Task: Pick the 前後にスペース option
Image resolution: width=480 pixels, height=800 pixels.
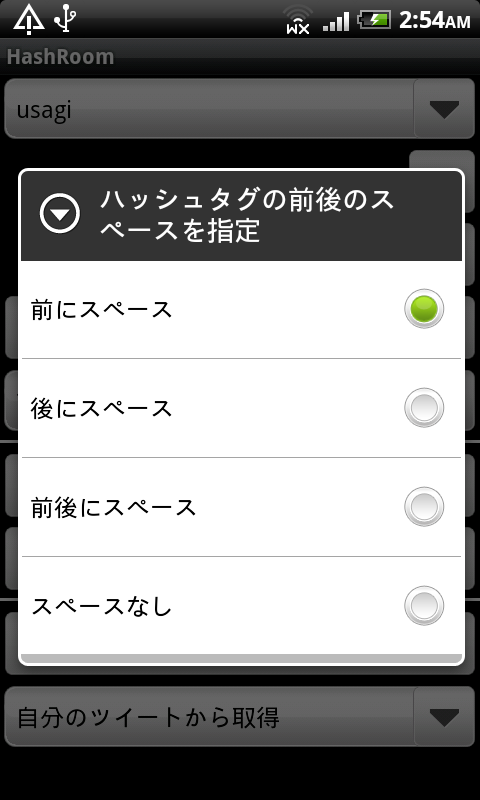Action: [241, 507]
